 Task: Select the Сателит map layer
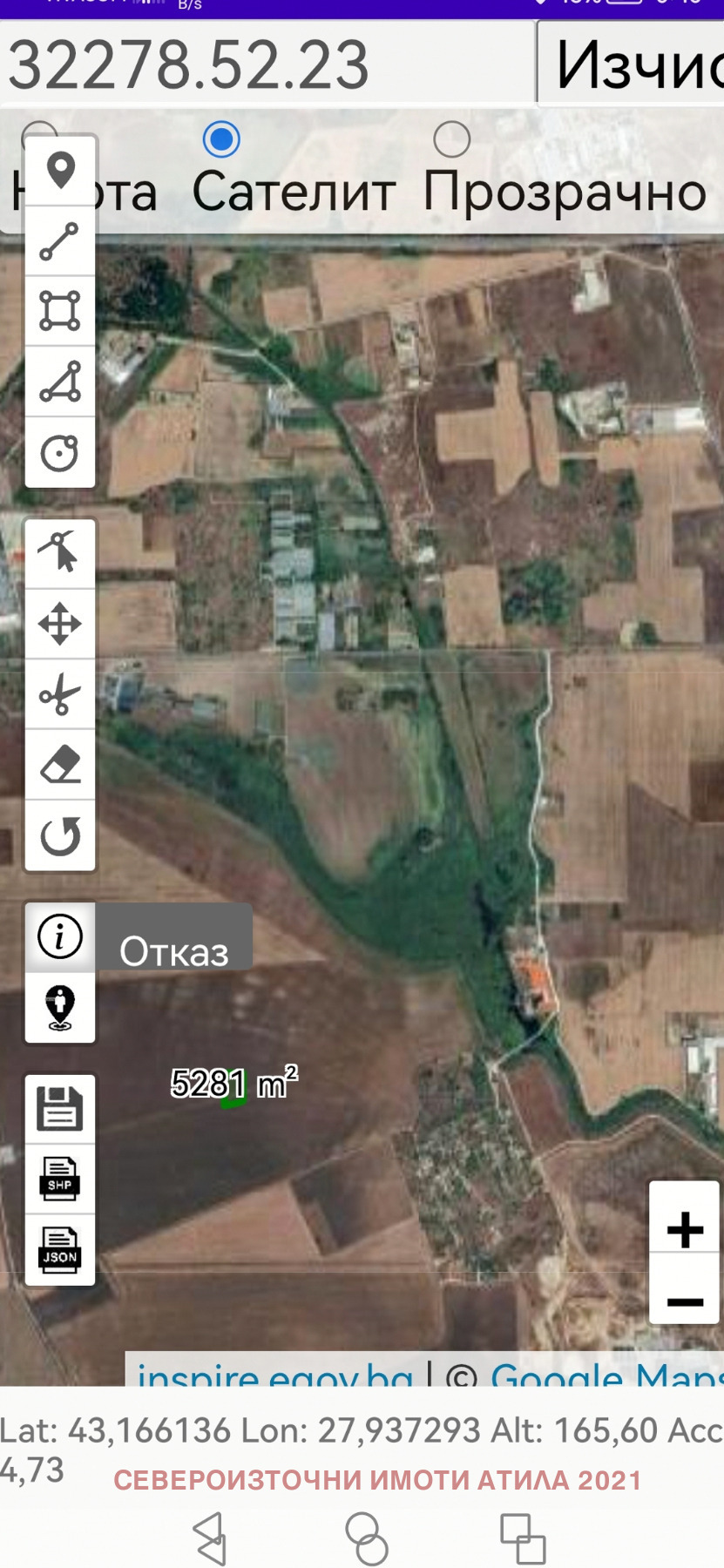221,140
